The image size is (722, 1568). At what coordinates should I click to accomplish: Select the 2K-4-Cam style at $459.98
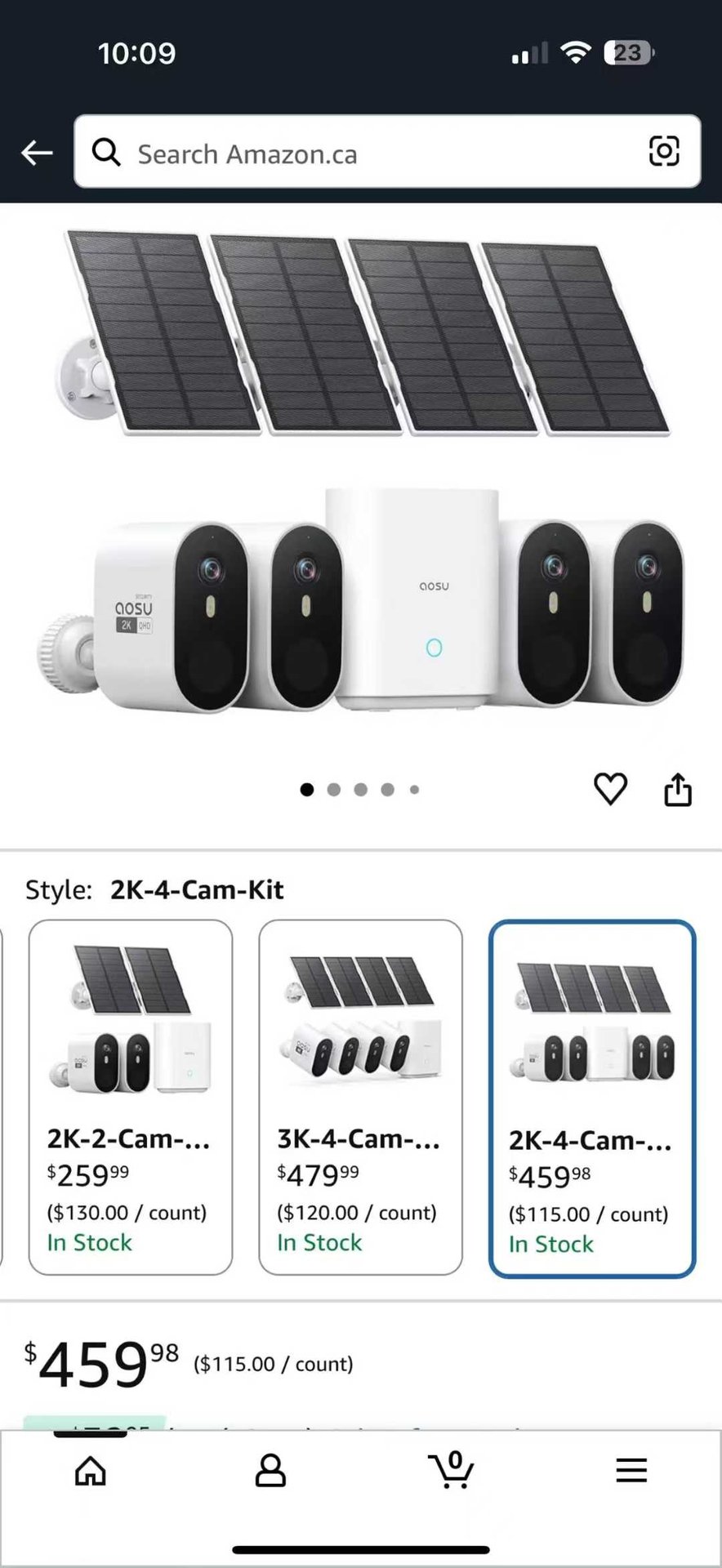point(591,1098)
